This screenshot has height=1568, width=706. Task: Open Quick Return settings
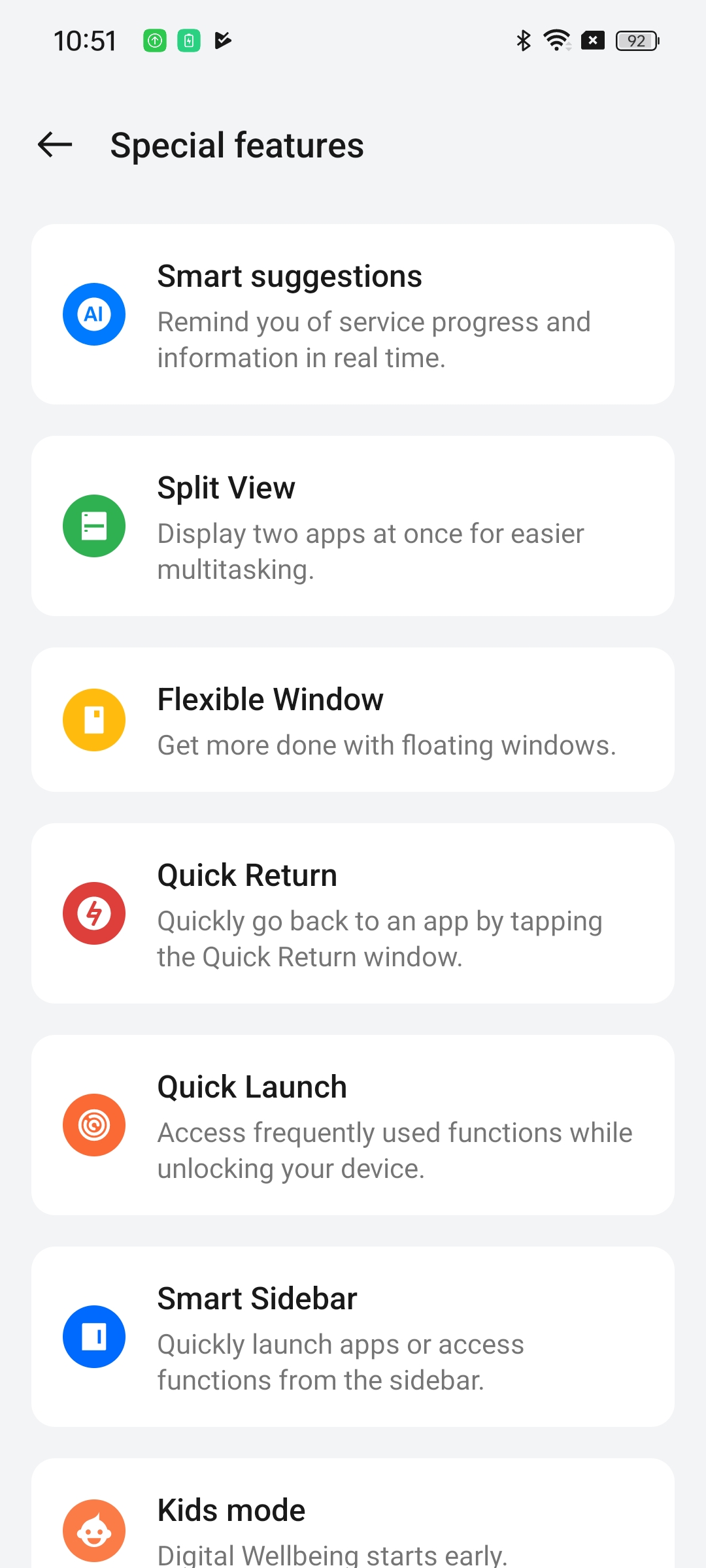353,913
